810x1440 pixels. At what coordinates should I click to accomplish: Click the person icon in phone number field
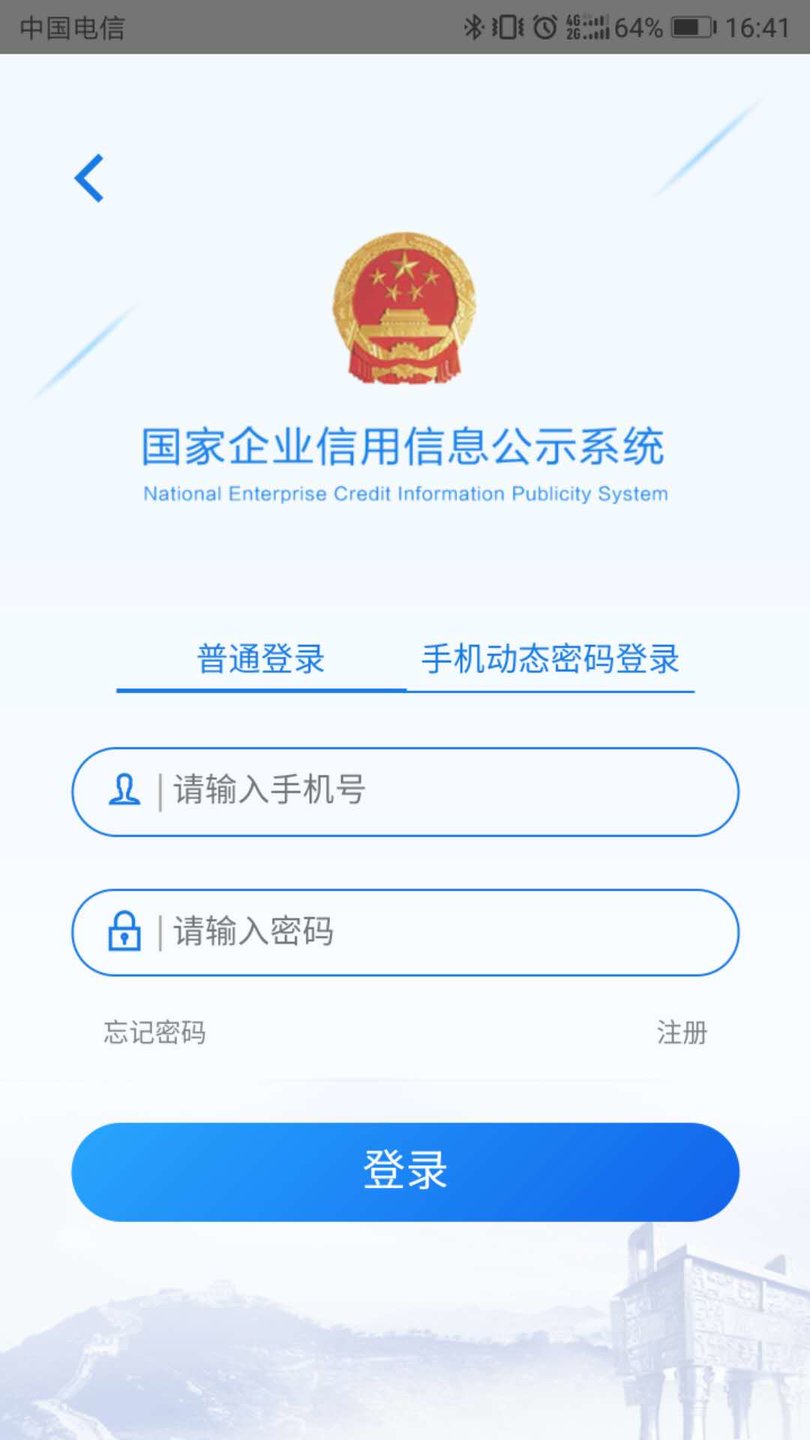point(122,791)
